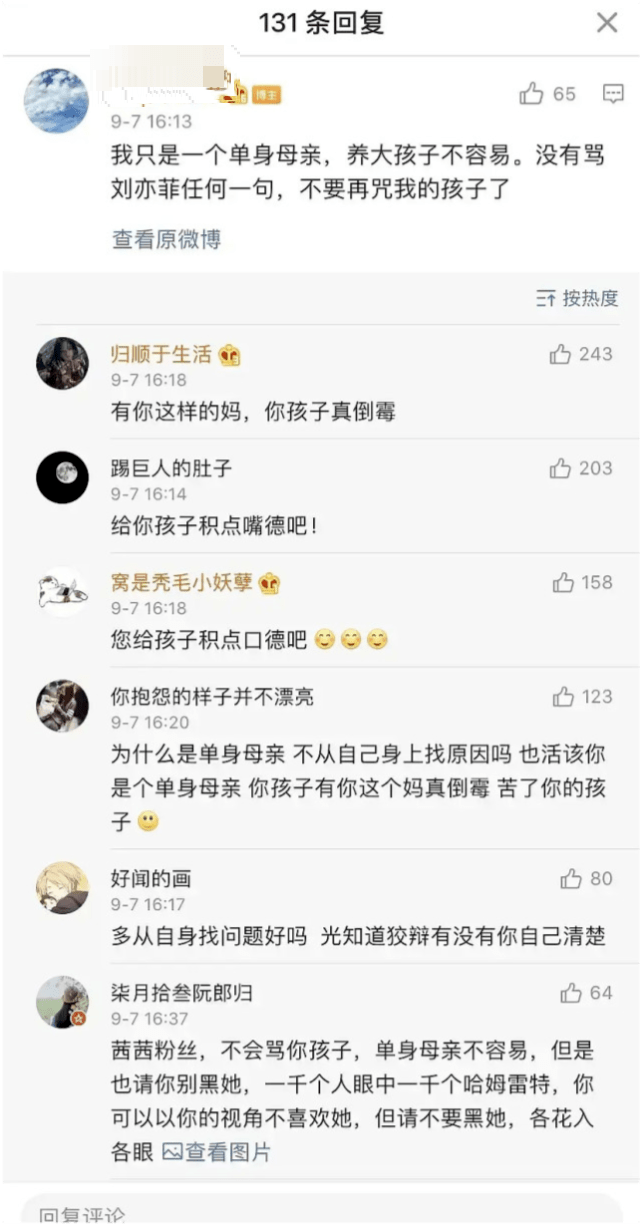641x1224 pixels.
Task: Like the reply by 好闻的画
Action: coord(571,879)
